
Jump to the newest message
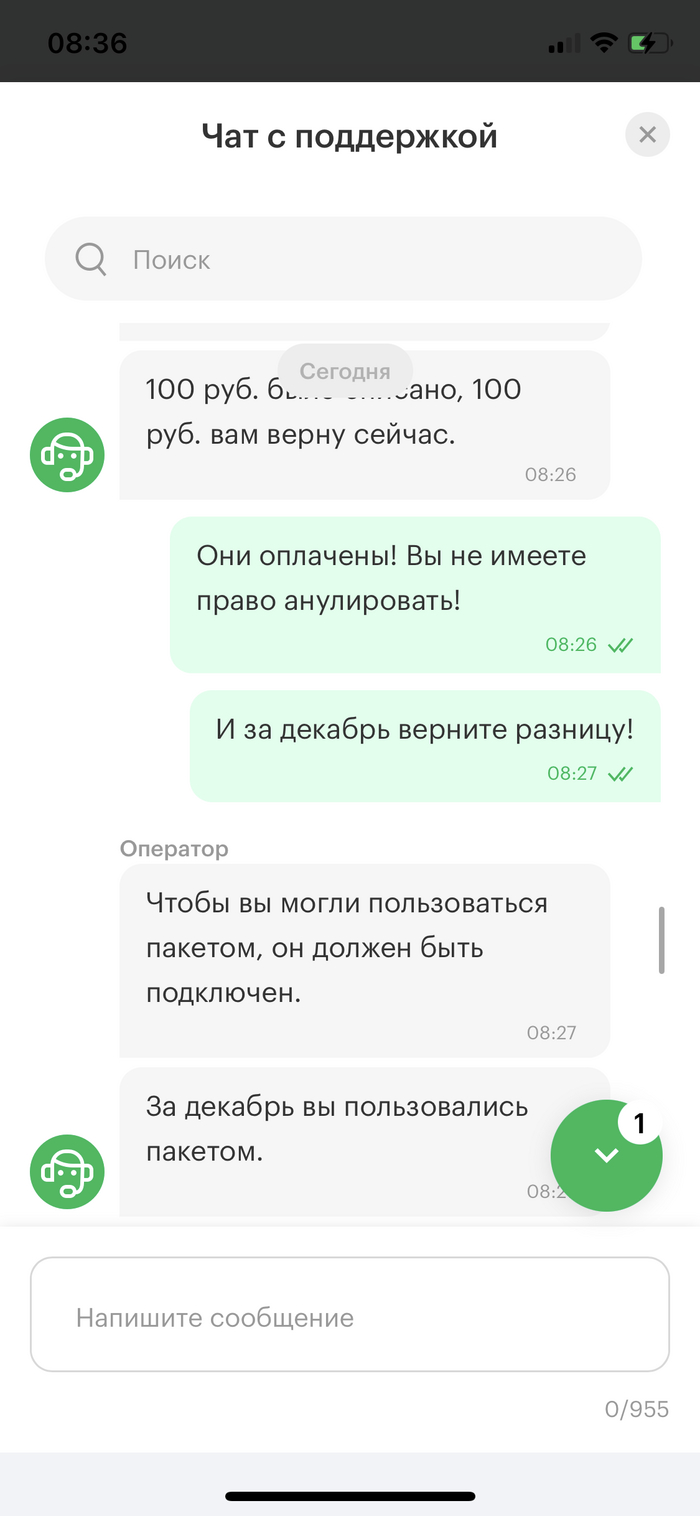pyautogui.click(x=606, y=1155)
